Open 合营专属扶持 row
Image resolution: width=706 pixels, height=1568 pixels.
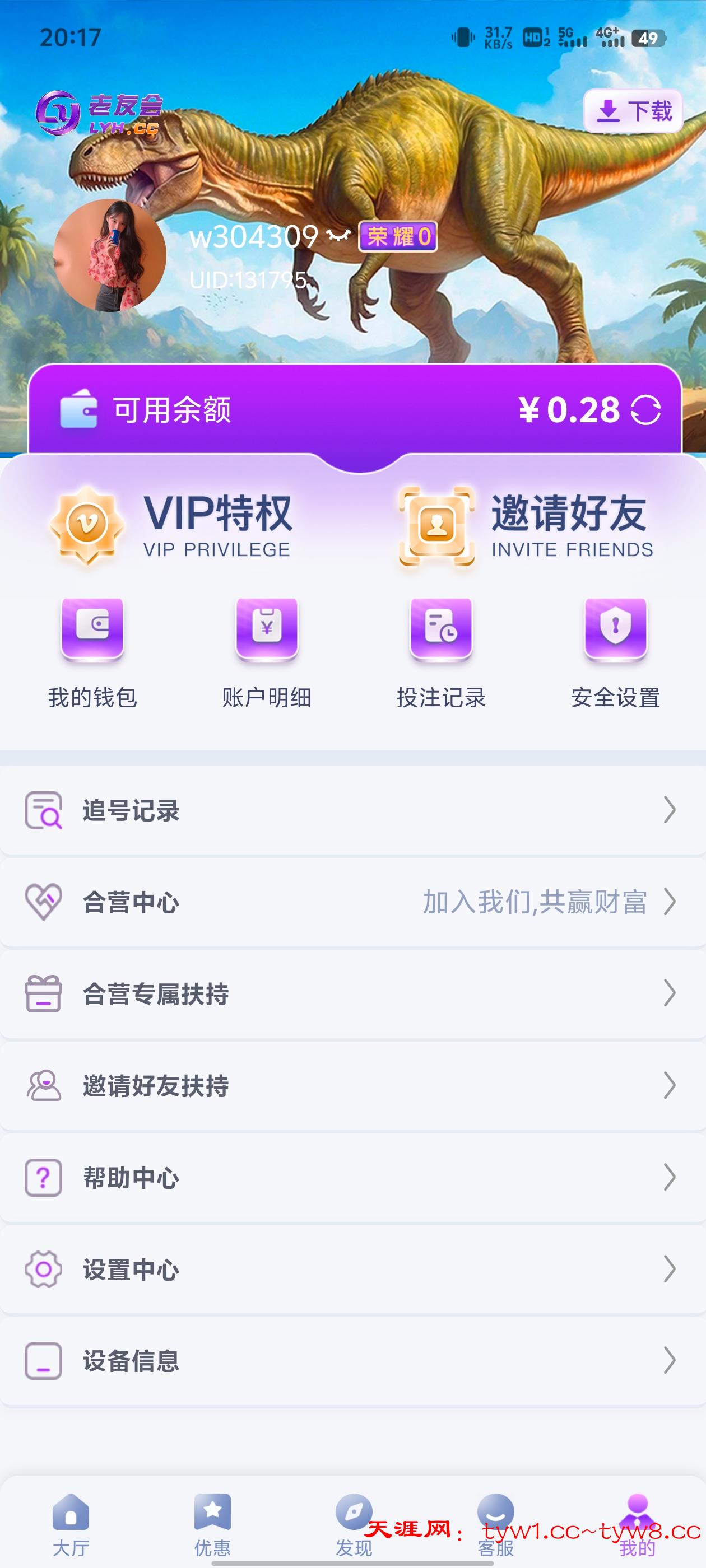[352, 994]
